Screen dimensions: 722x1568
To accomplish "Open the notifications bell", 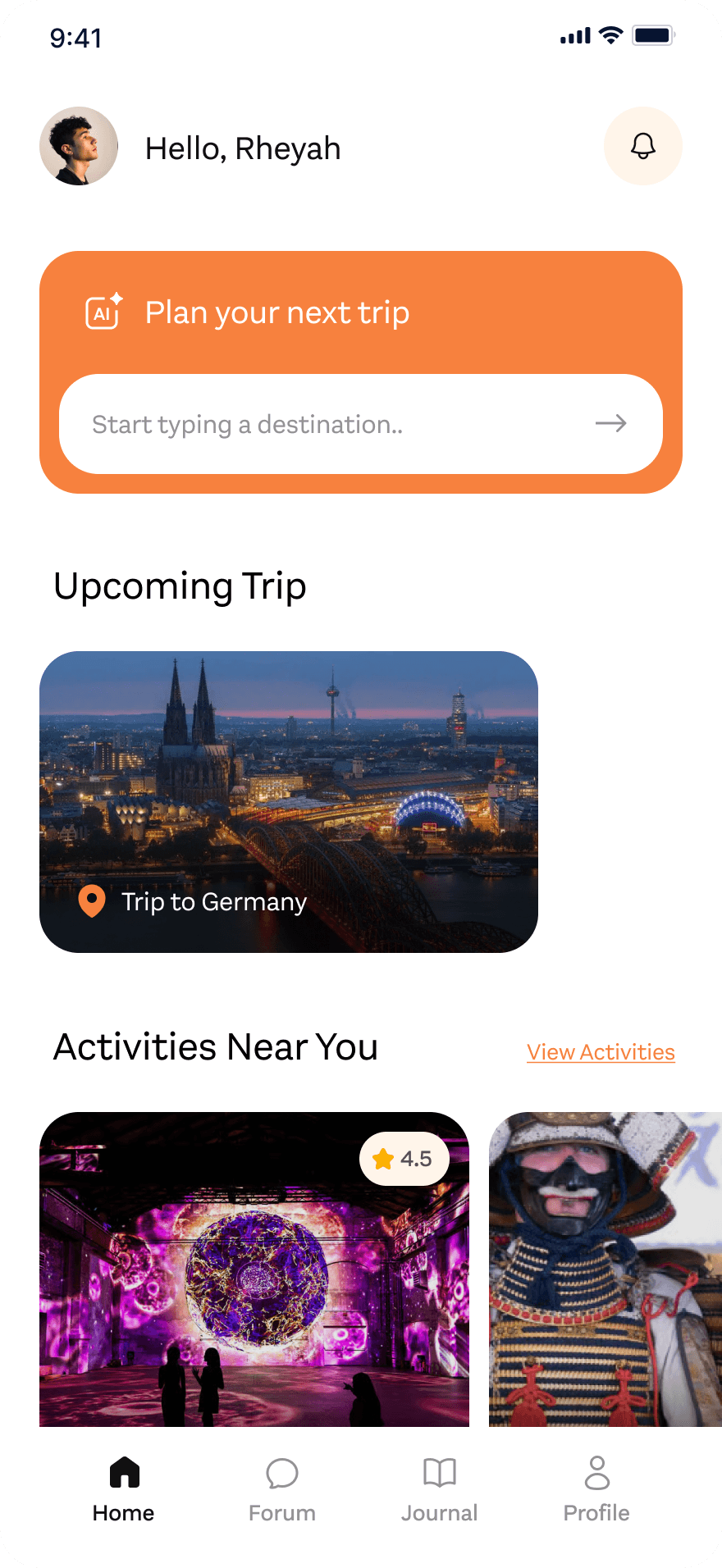I will (x=642, y=146).
